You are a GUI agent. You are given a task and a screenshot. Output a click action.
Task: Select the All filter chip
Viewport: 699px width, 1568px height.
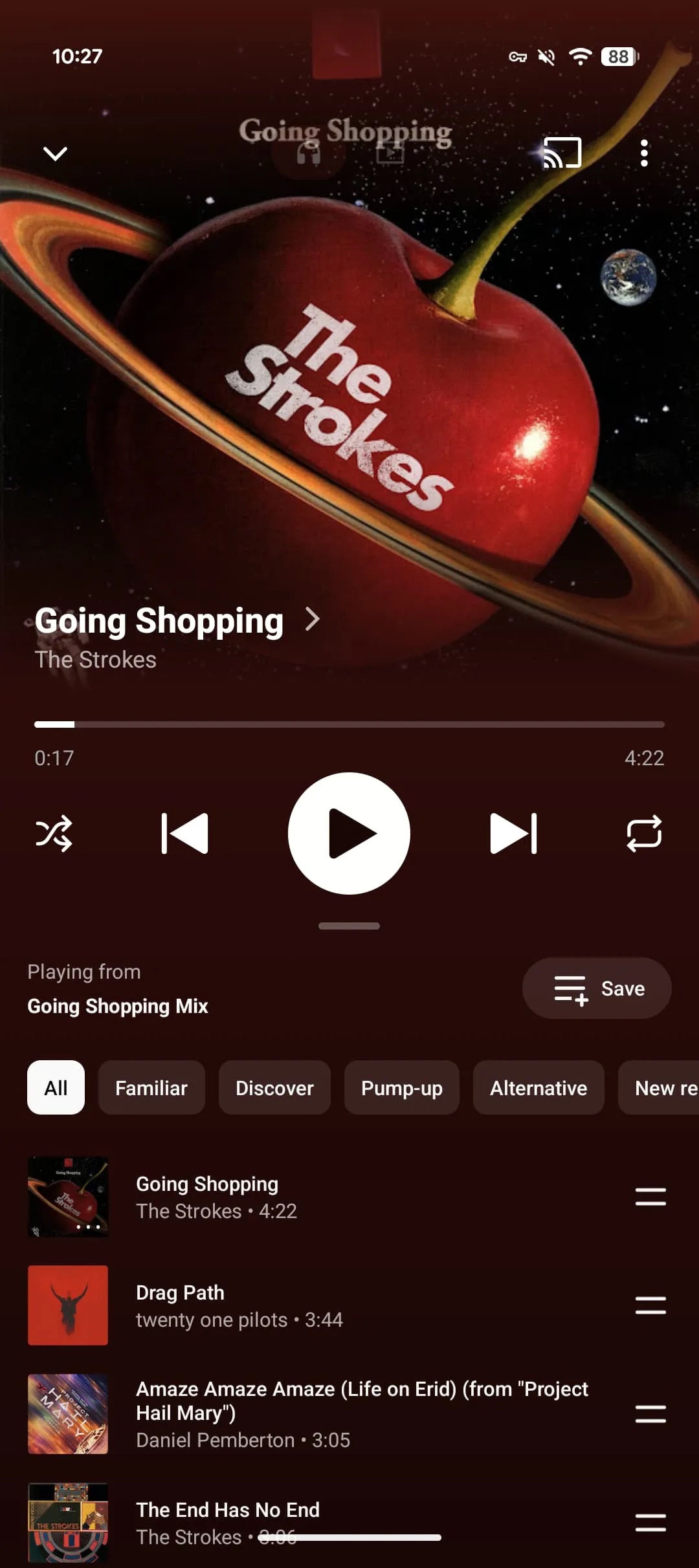click(x=56, y=1087)
